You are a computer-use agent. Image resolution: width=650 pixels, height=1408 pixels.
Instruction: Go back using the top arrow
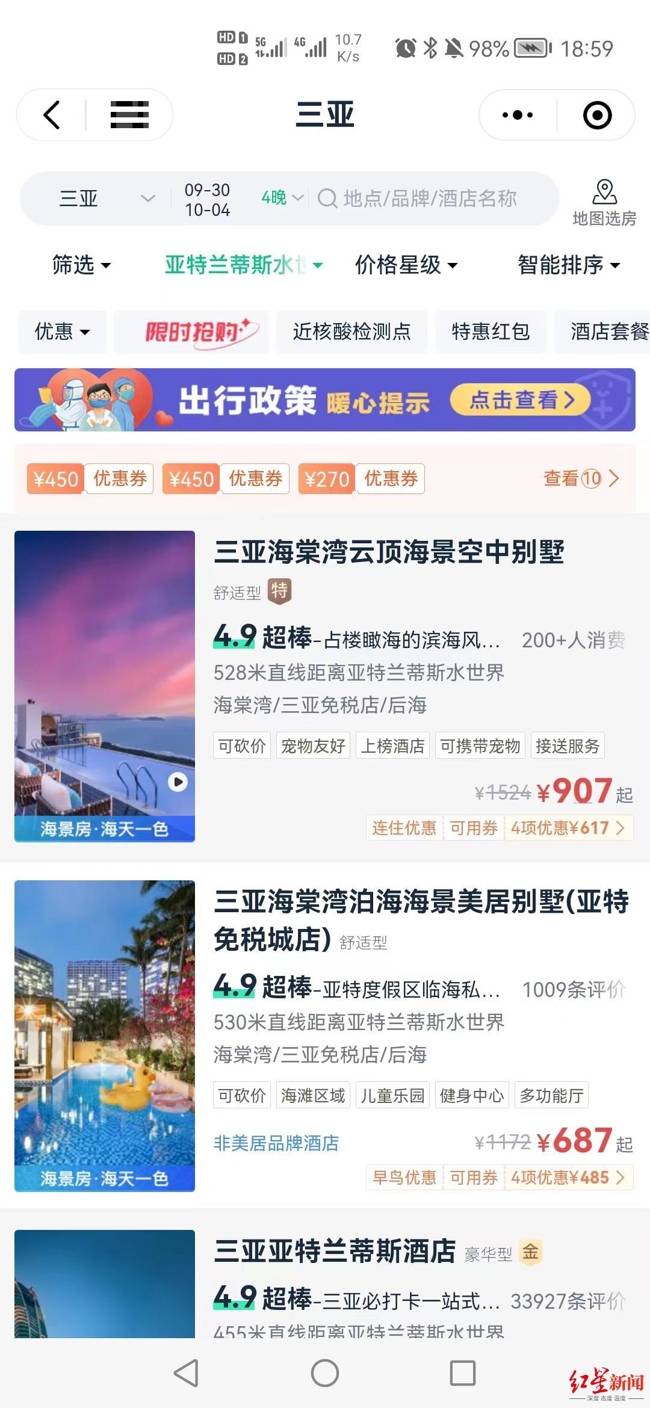(52, 115)
